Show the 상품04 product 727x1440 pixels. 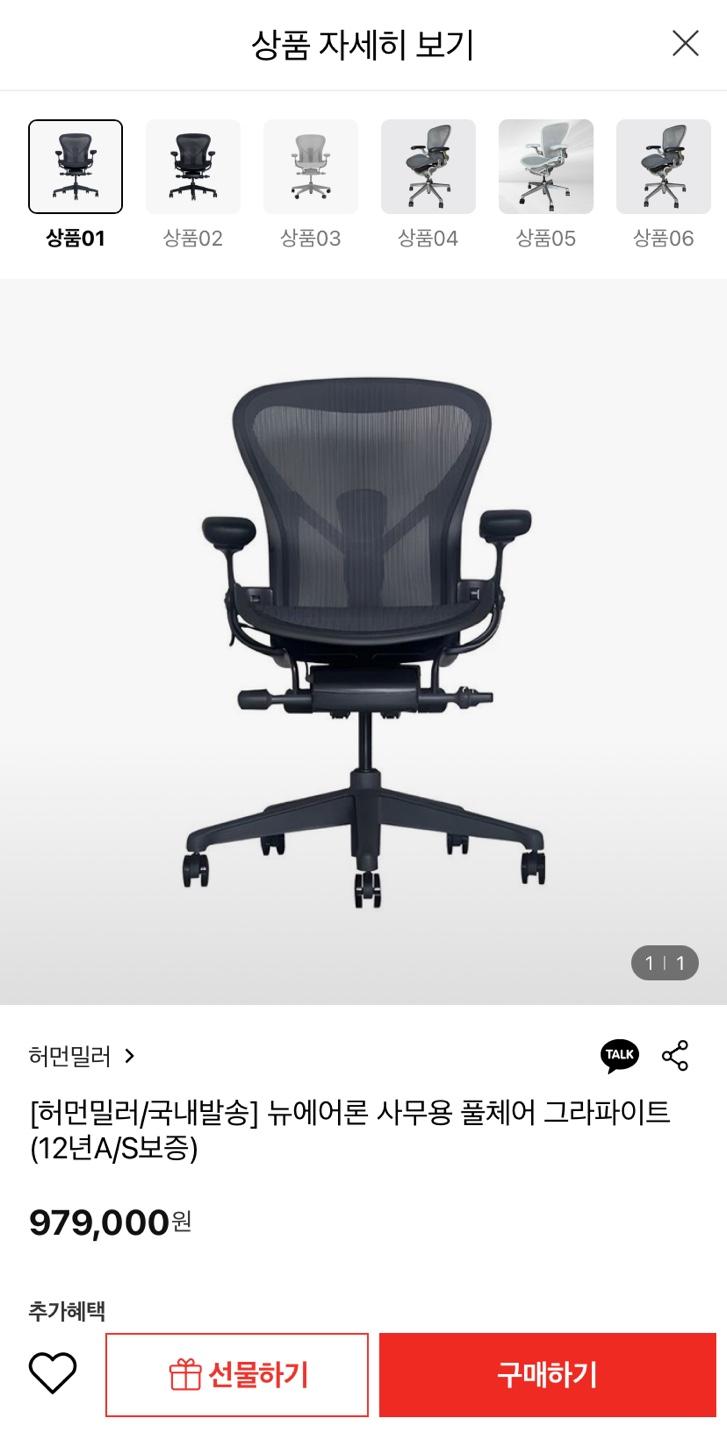(428, 167)
